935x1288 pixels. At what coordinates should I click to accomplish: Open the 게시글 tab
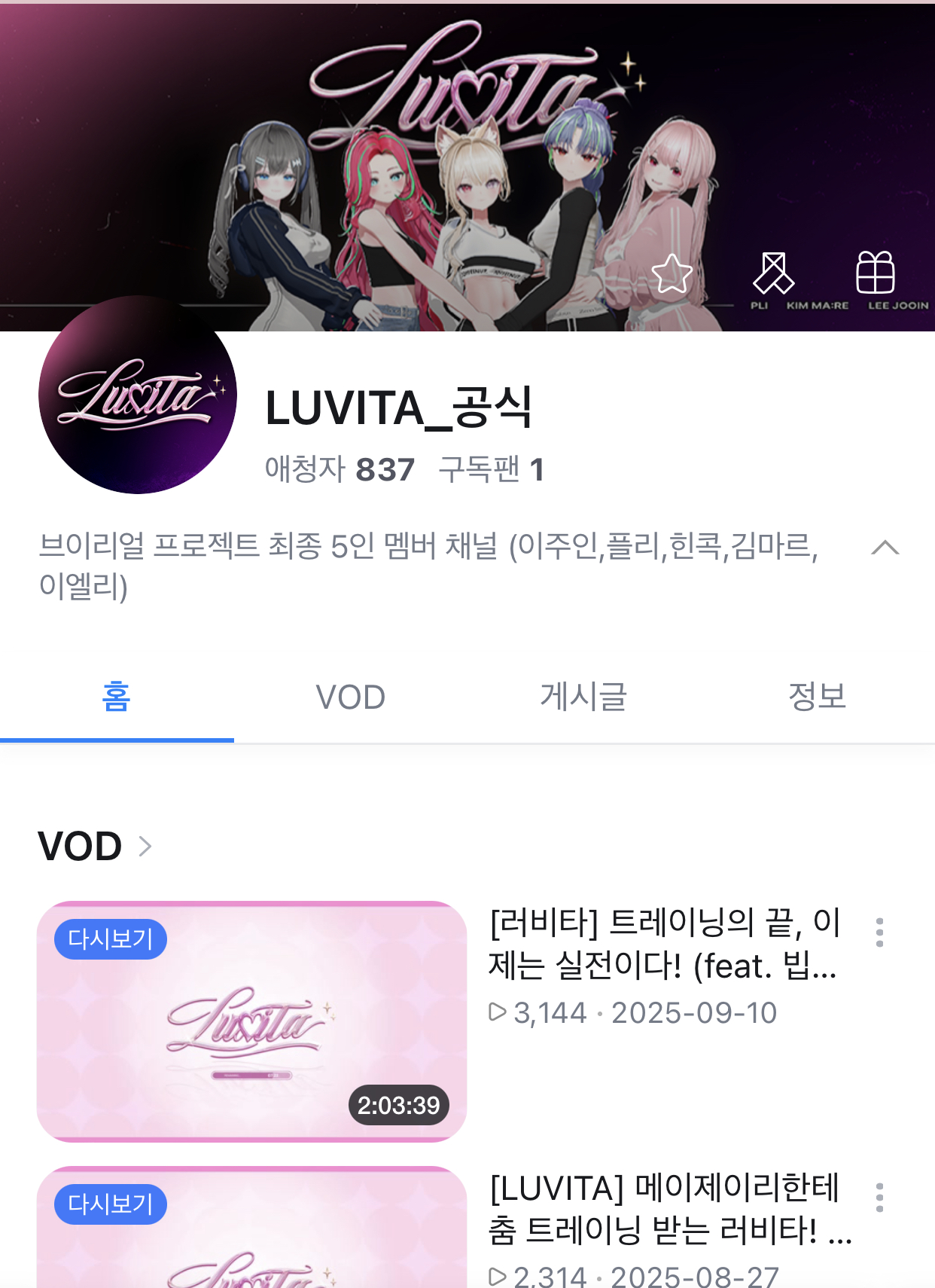click(x=583, y=697)
